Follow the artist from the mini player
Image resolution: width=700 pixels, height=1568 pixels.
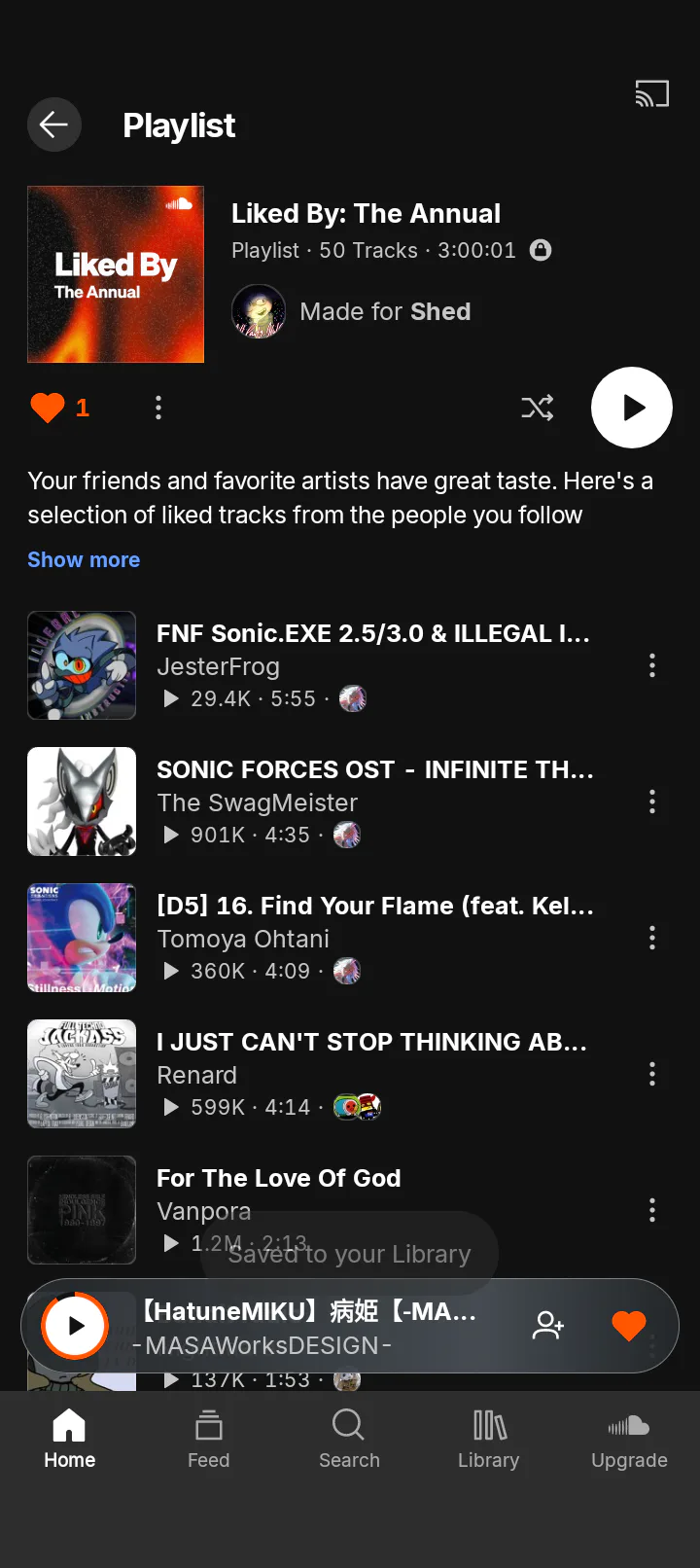(548, 1326)
